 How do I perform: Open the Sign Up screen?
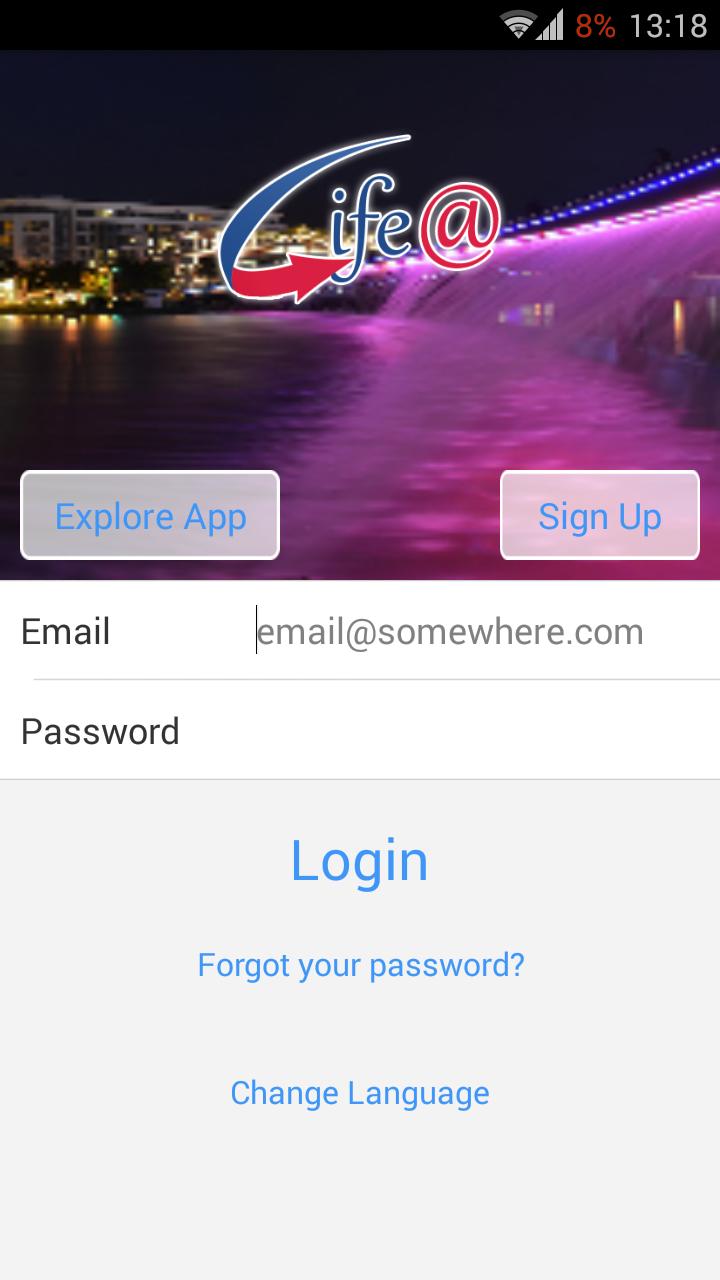(x=600, y=516)
